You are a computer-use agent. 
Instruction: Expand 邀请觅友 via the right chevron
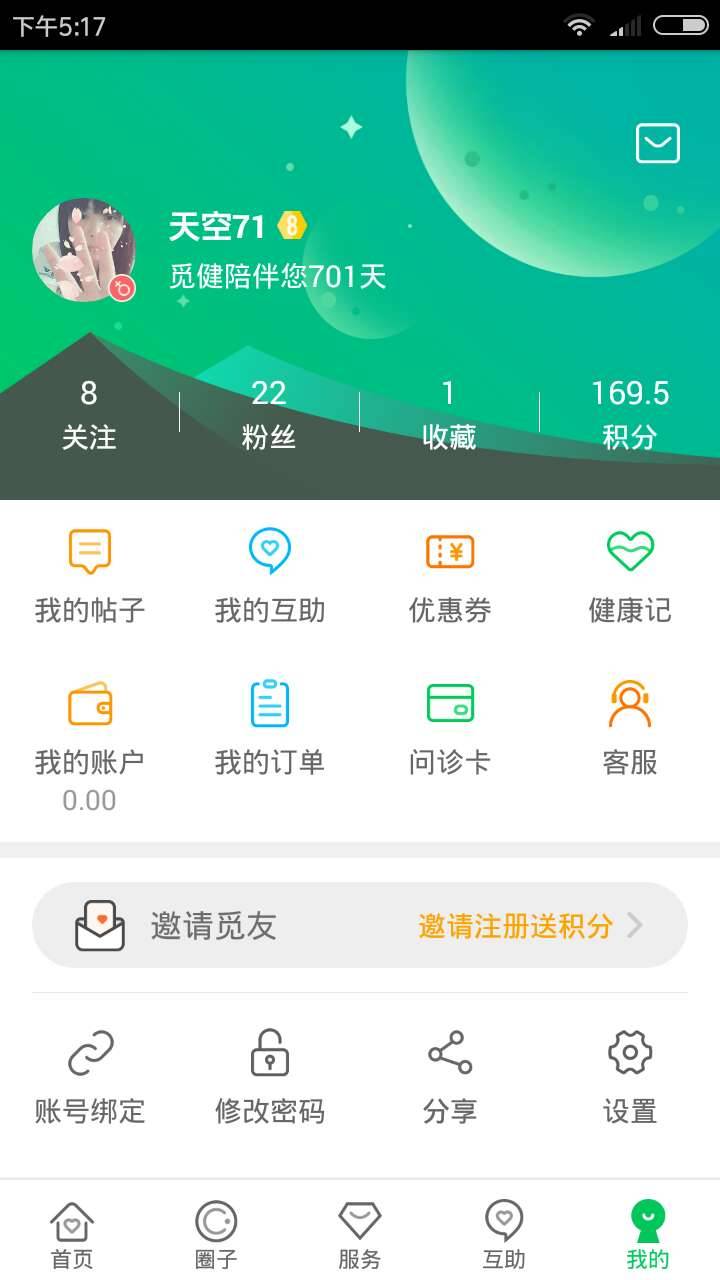[633, 925]
